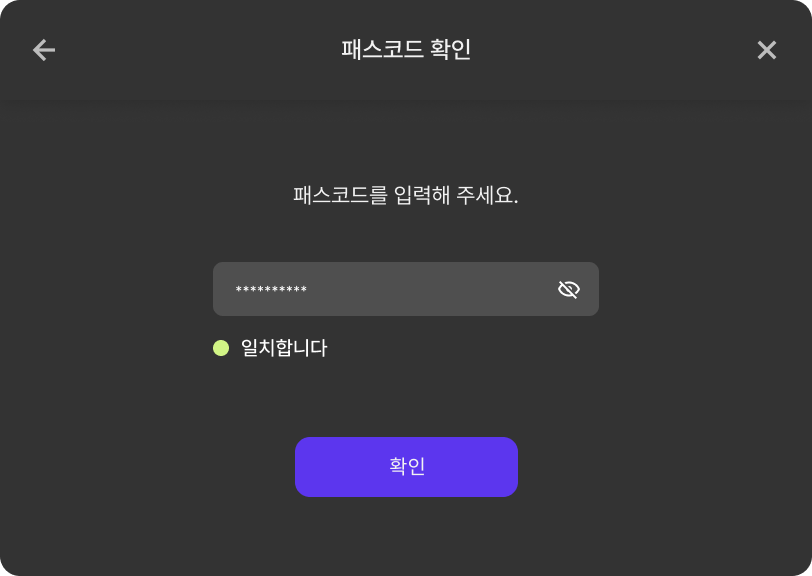Image resolution: width=812 pixels, height=576 pixels.
Task: Toggle passcode visibility eye icon
Action: click(568, 290)
